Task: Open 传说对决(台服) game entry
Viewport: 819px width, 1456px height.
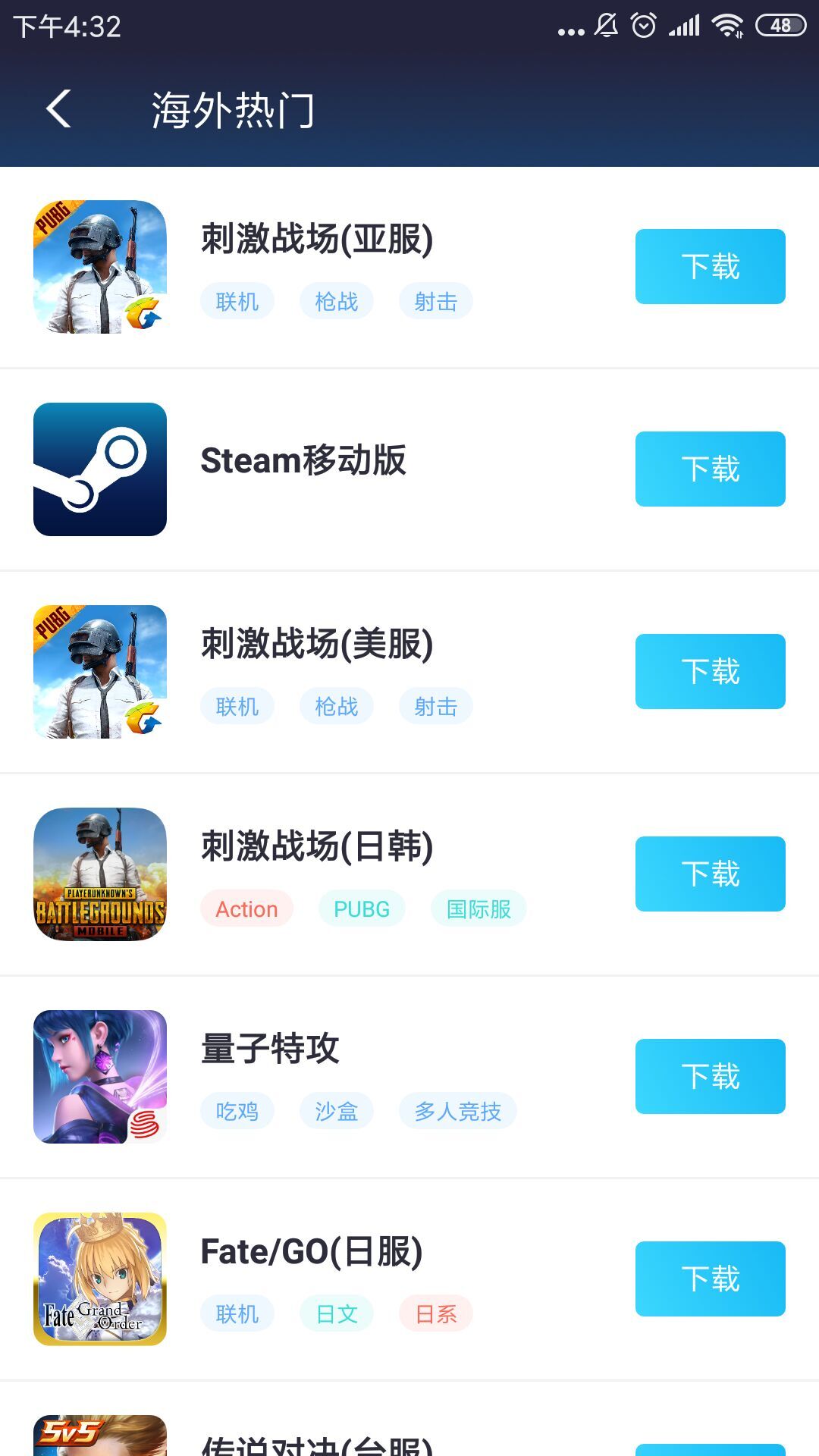Action: [x=317, y=1442]
